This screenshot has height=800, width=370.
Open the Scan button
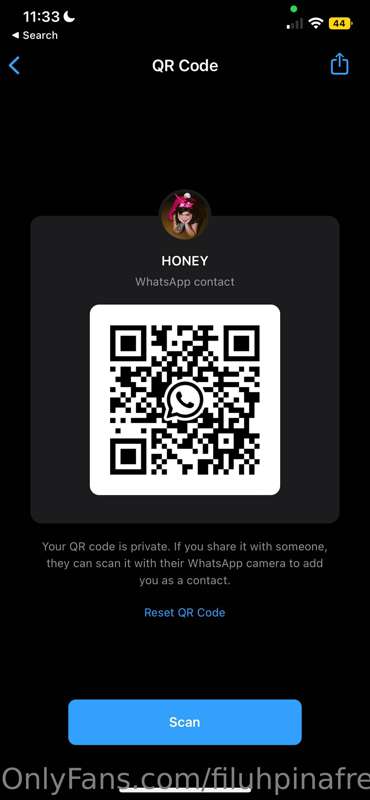(x=185, y=722)
